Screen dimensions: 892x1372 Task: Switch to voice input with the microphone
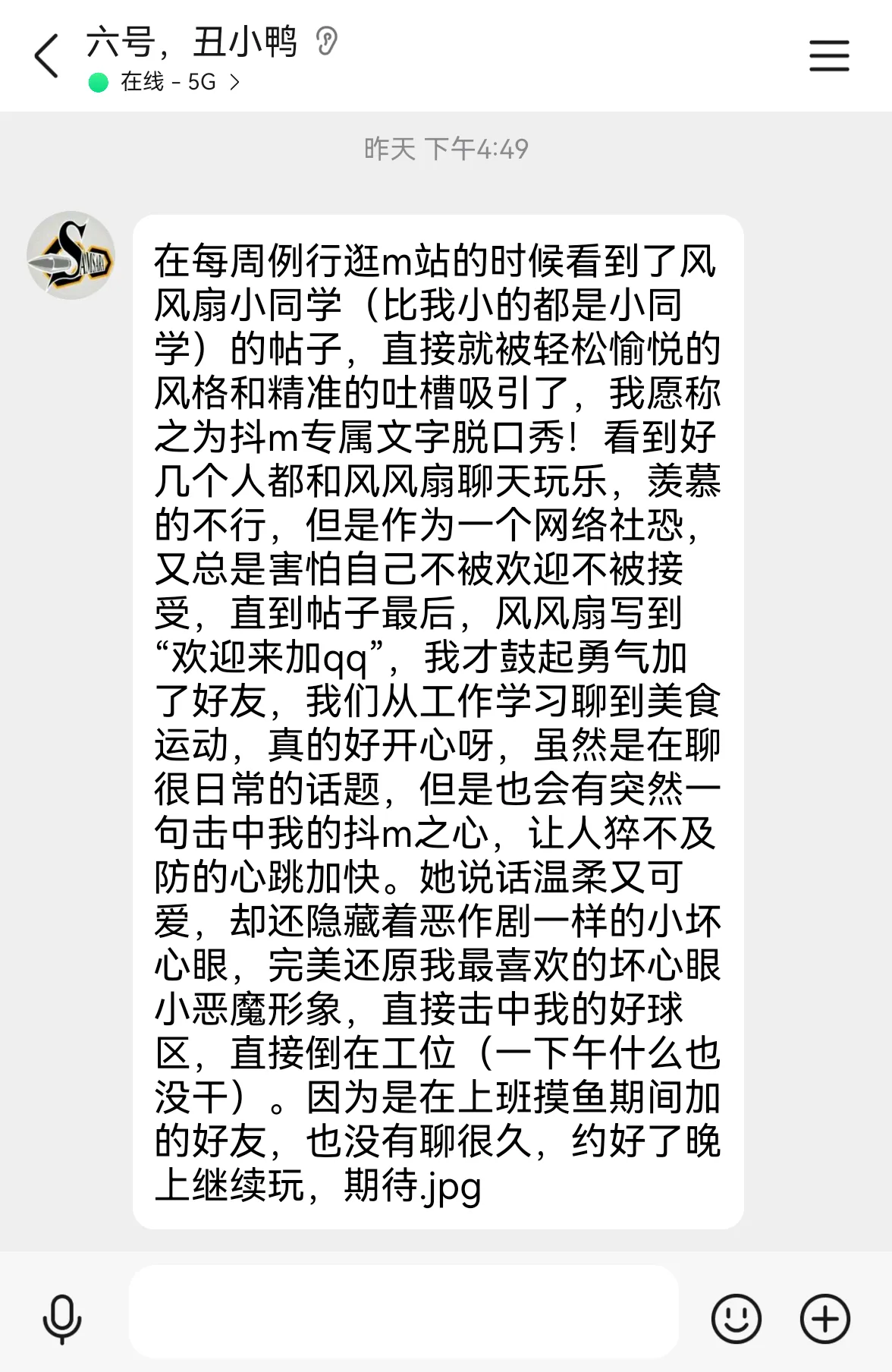61,1319
